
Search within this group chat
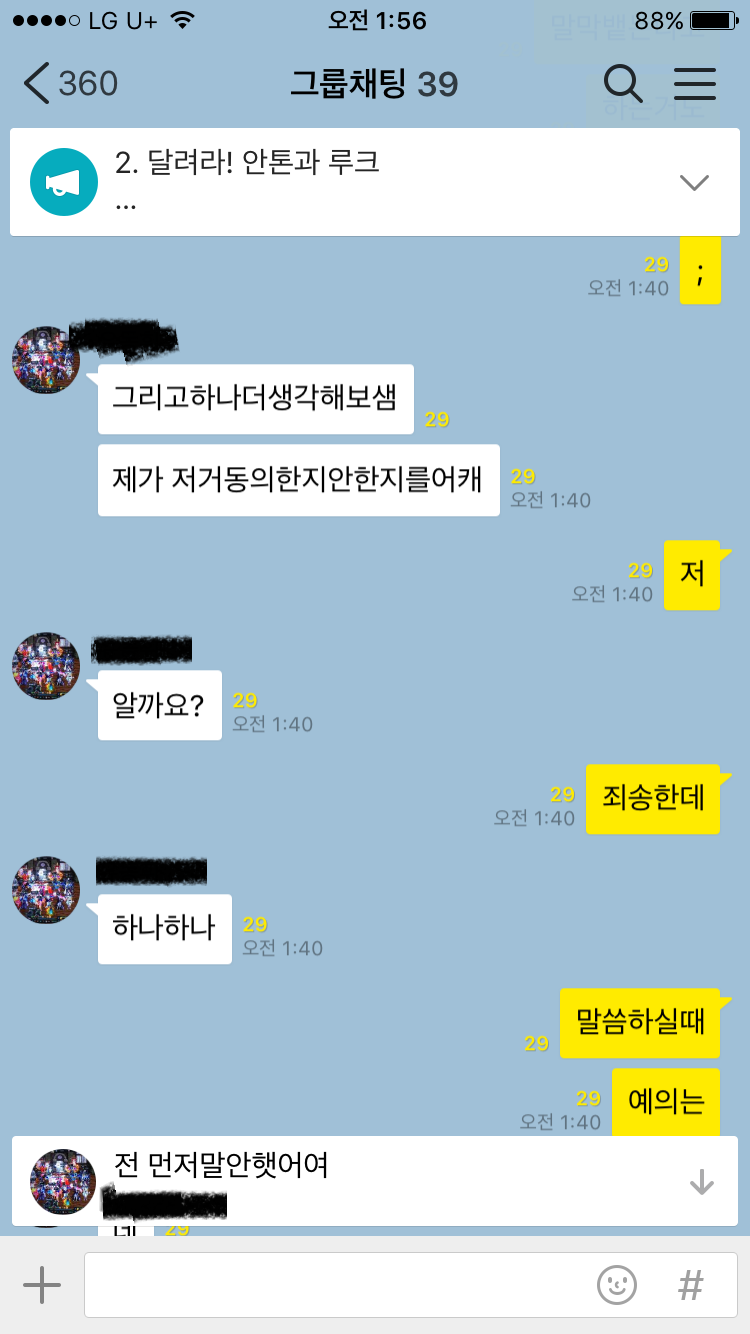(x=623, y=84)
